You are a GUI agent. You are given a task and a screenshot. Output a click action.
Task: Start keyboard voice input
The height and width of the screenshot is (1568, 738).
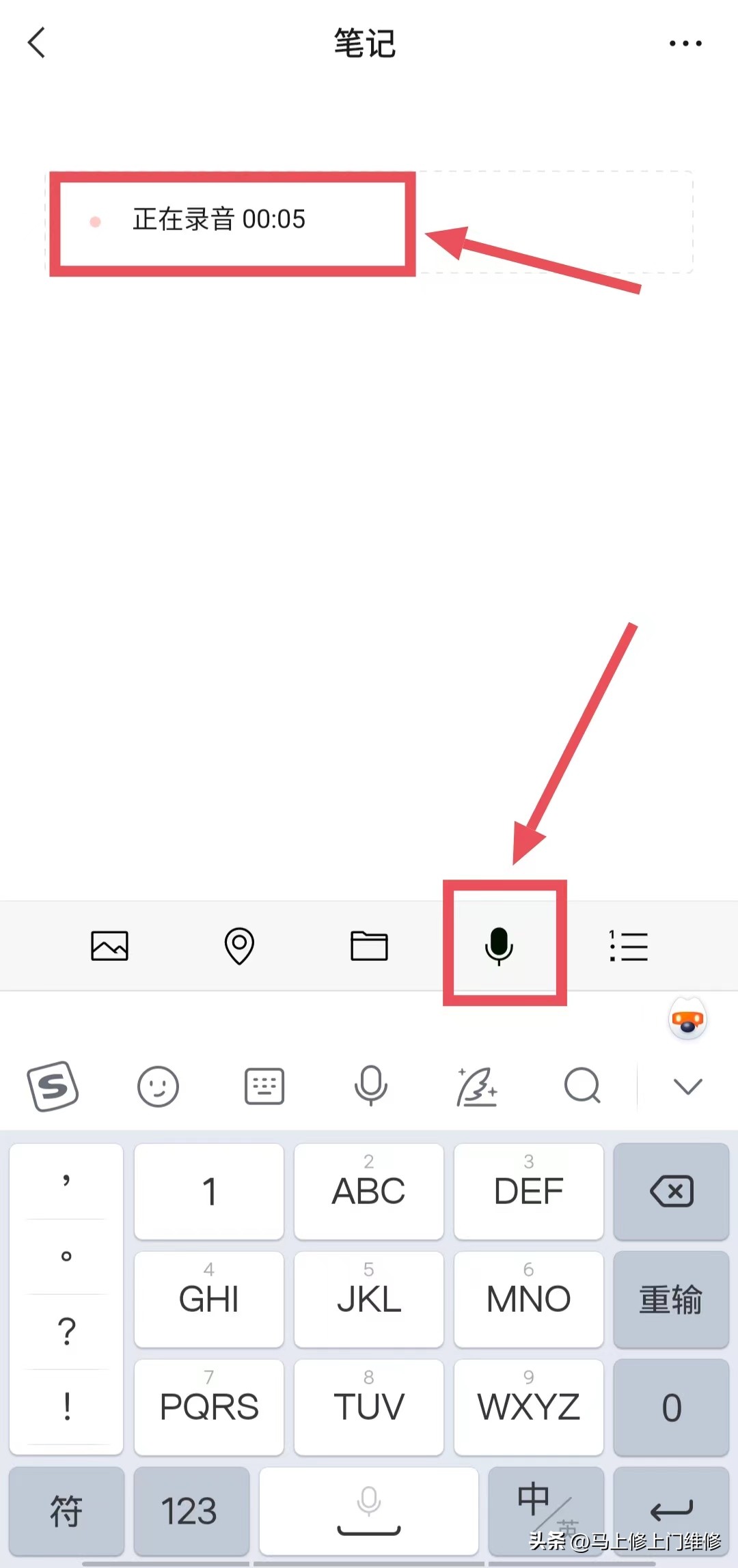tap(370, 1086)
